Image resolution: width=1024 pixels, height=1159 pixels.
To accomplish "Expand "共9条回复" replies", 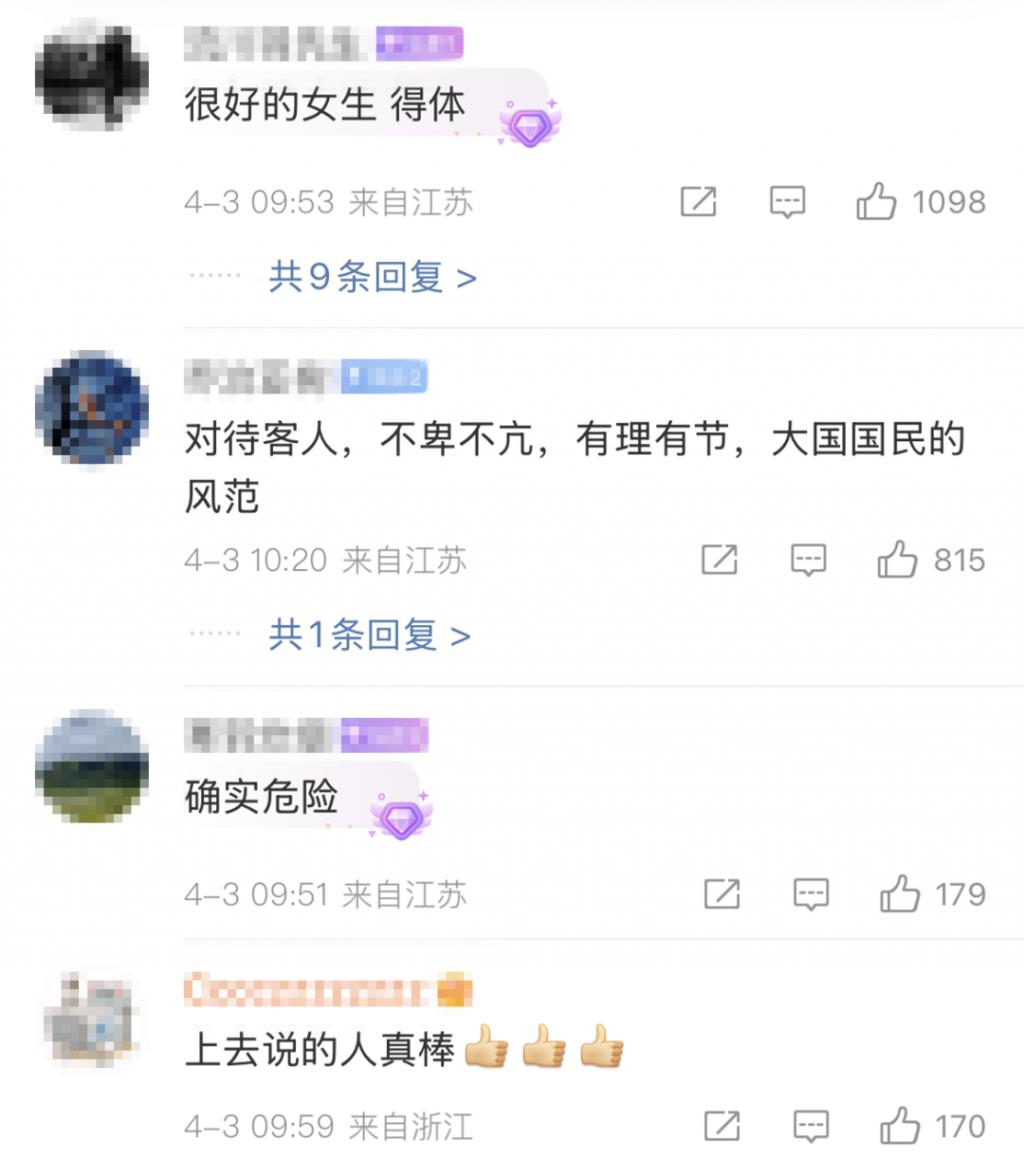I will click(x=372, y=277).
